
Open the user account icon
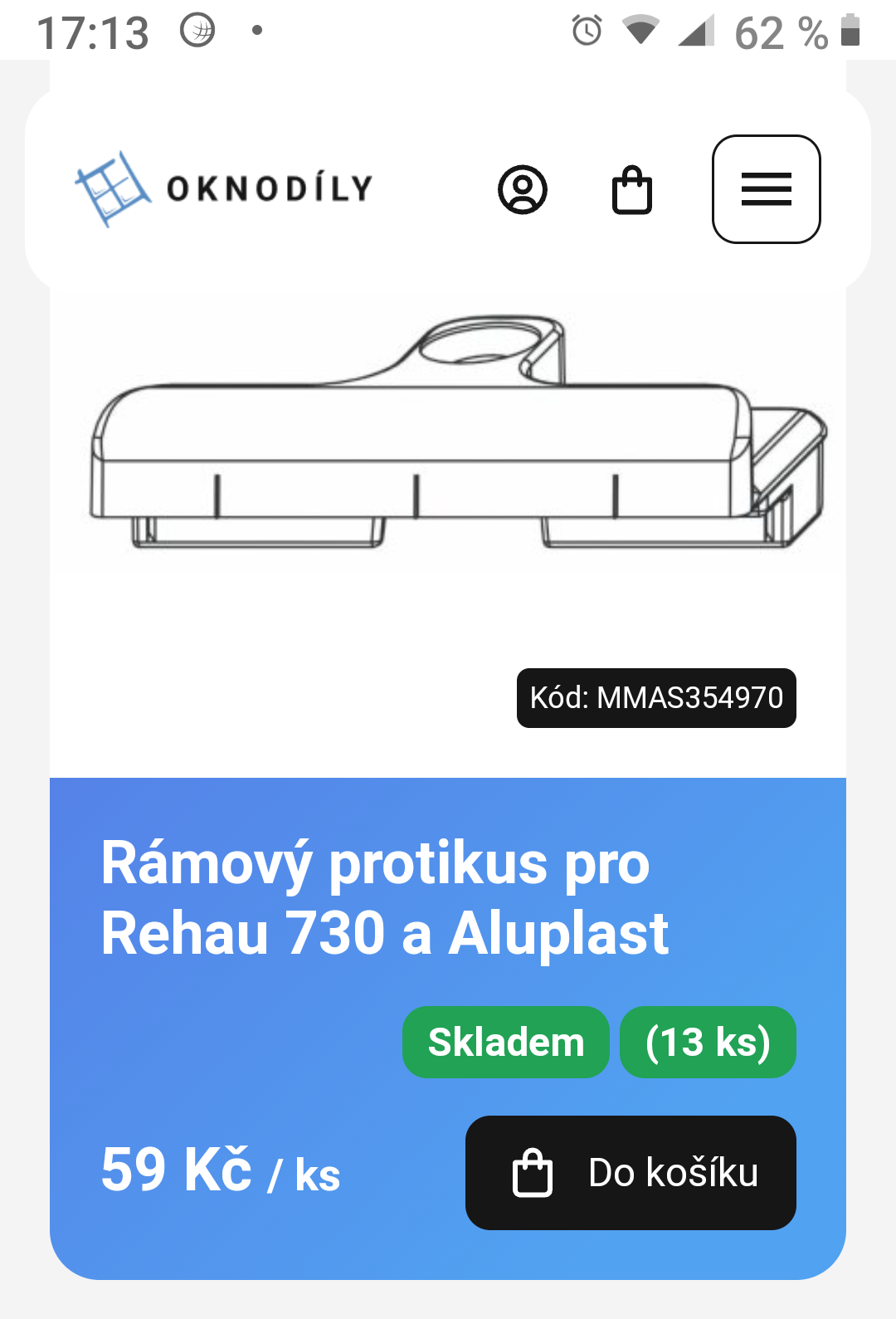(x=523, y=189)
